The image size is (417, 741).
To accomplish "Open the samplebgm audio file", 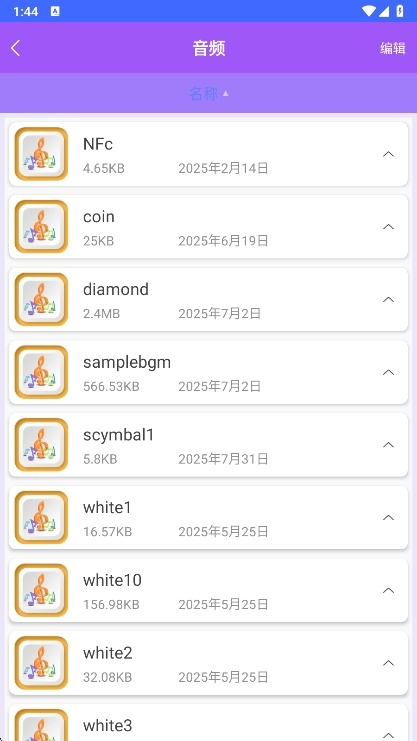I will [208, 372].
